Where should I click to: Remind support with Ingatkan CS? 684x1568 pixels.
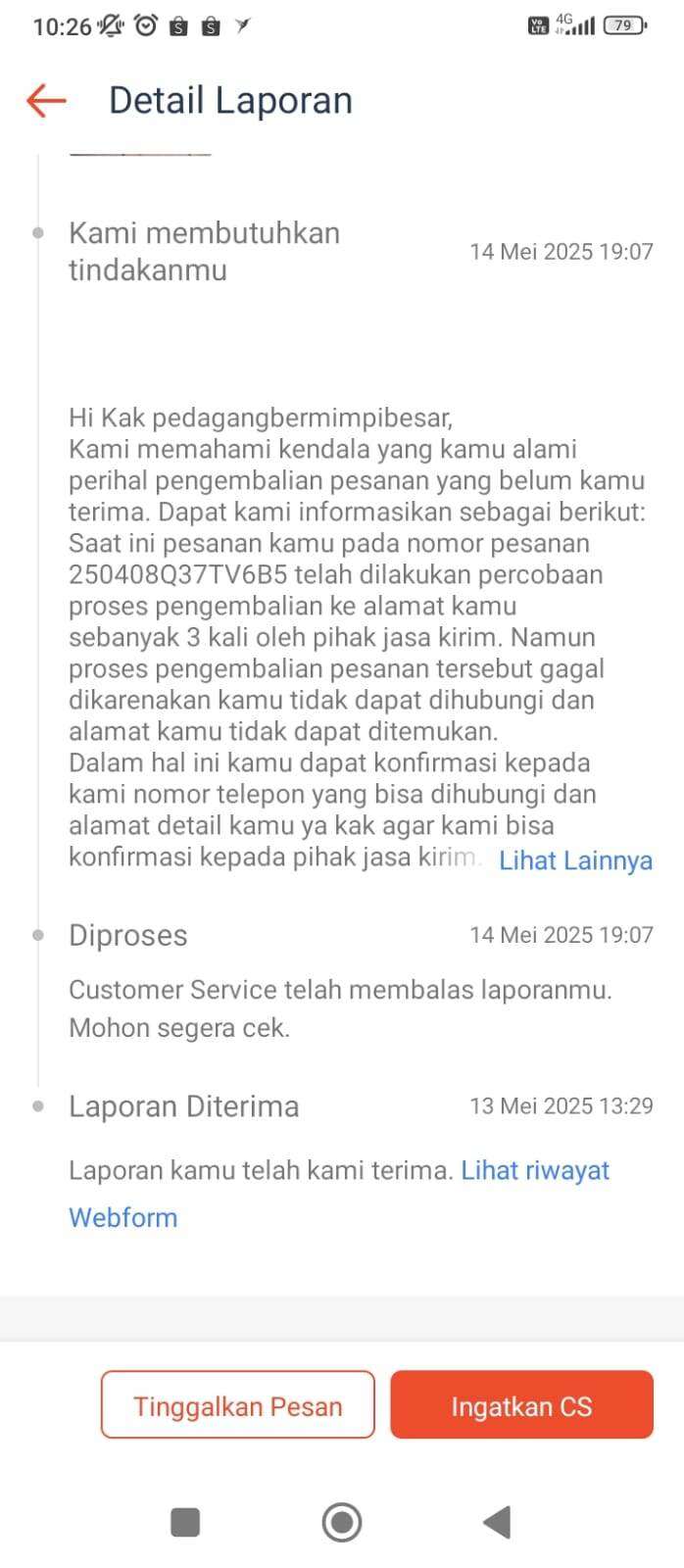[x=521, y=1404]
